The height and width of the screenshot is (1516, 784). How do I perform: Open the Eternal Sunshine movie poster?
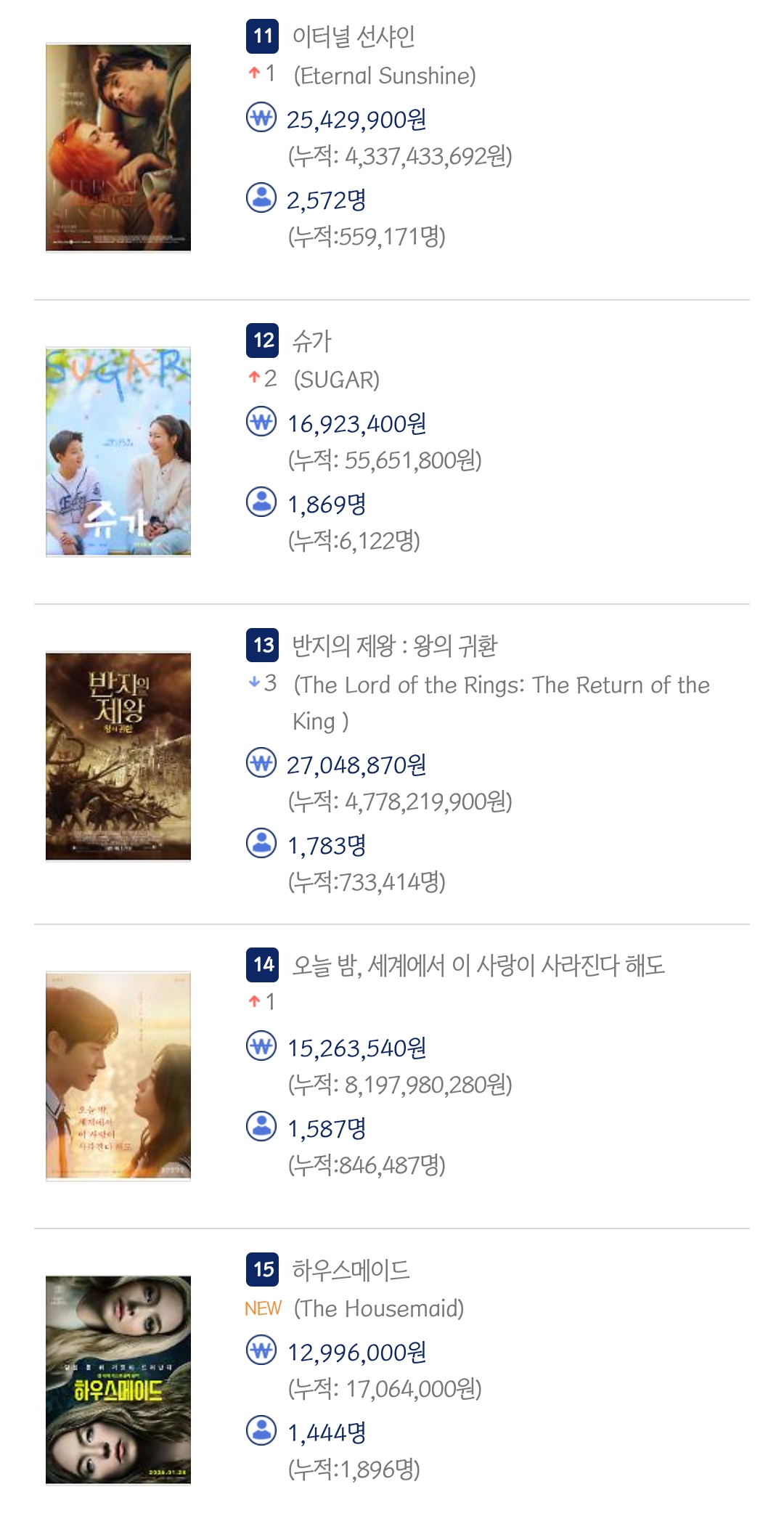(x=118, y=147)
